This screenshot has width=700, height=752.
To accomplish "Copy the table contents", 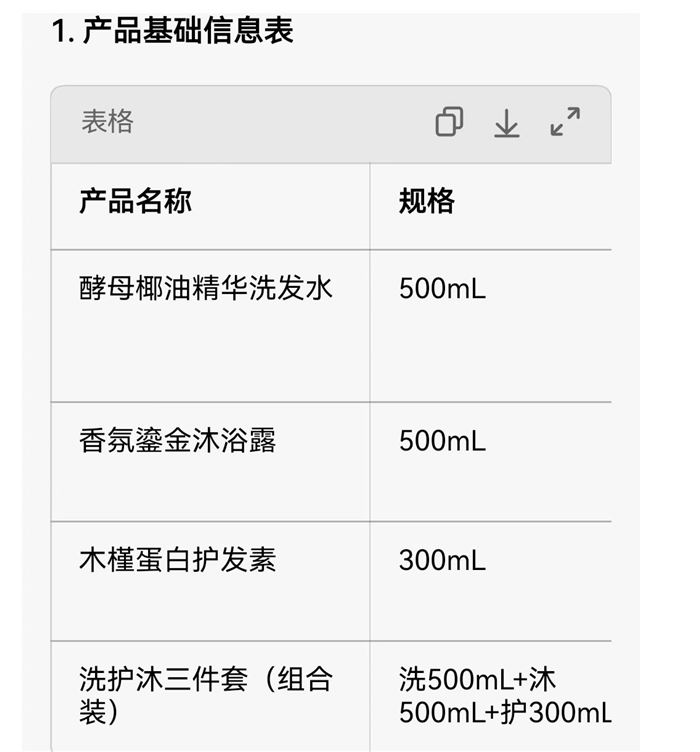I will pos(449,122).
